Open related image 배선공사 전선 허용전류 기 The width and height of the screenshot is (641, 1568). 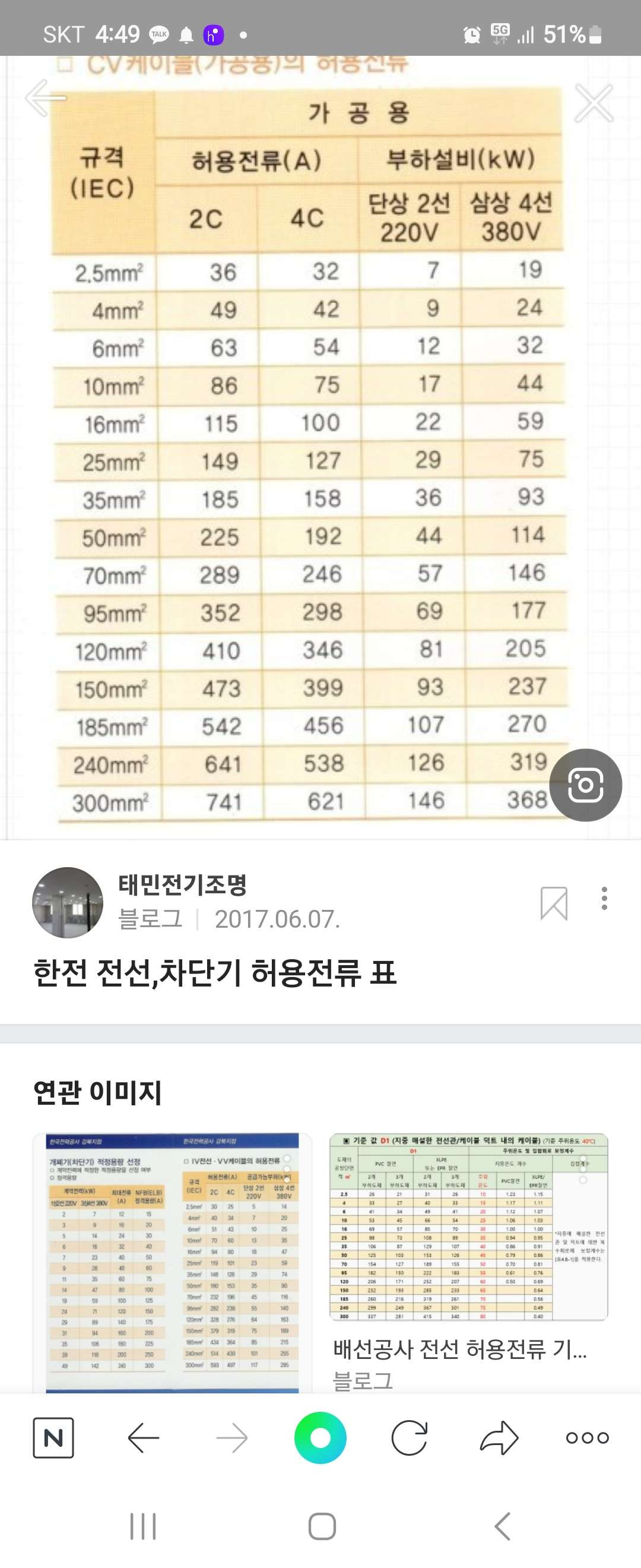[x=468, y=1227]
